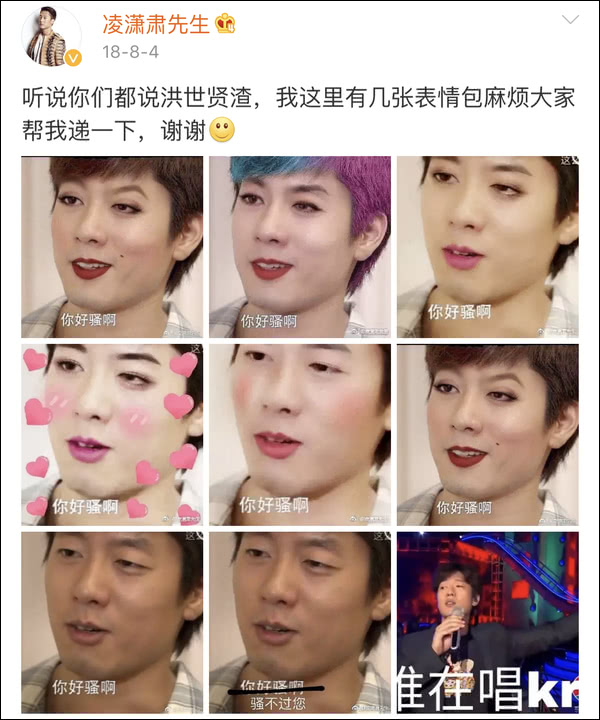Viewport: 600px width, 720px height.
Task: Visit the profile via username 凌潇肃先生
Action: pyautogui.click(x=156, y=23)
